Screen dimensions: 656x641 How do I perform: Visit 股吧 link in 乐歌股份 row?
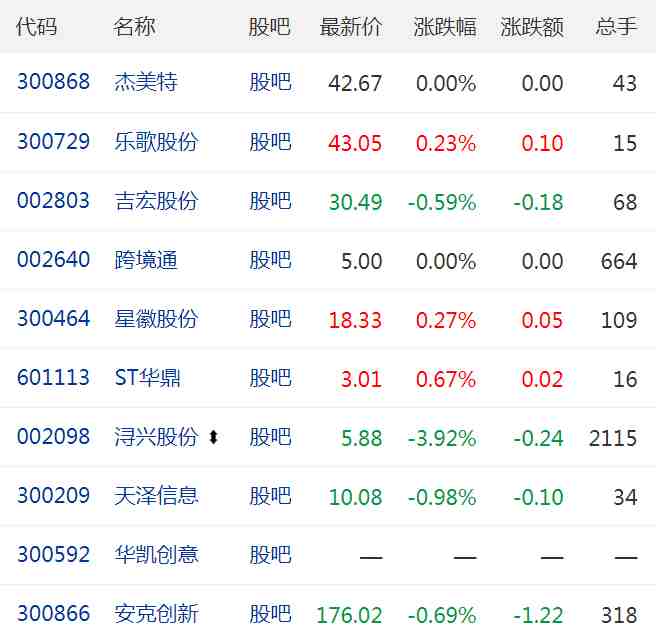(x=270, y=142)
